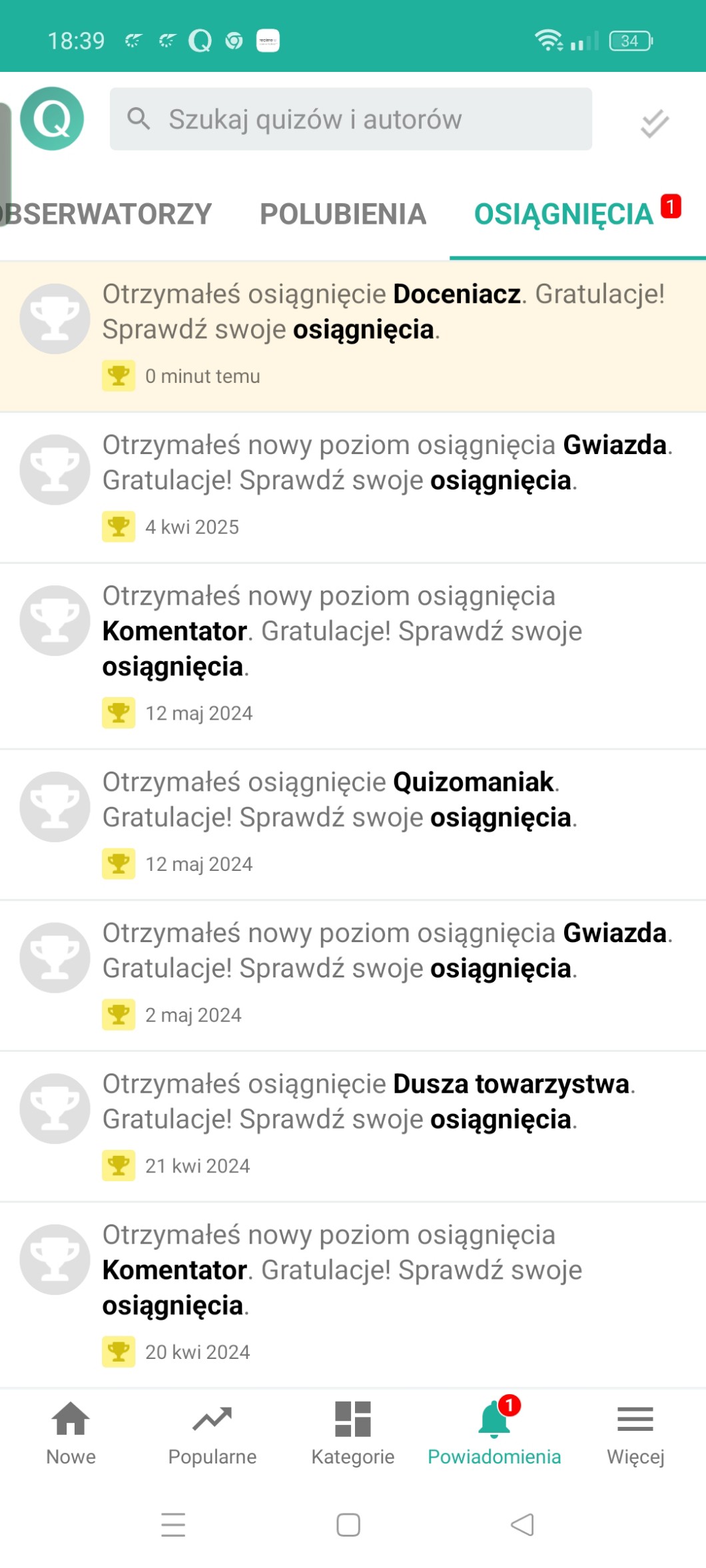Image resolution: width=706 pixels, height=1568 pixels.
Task: Go to the Nowe tab
Action: pos(71,1432)
